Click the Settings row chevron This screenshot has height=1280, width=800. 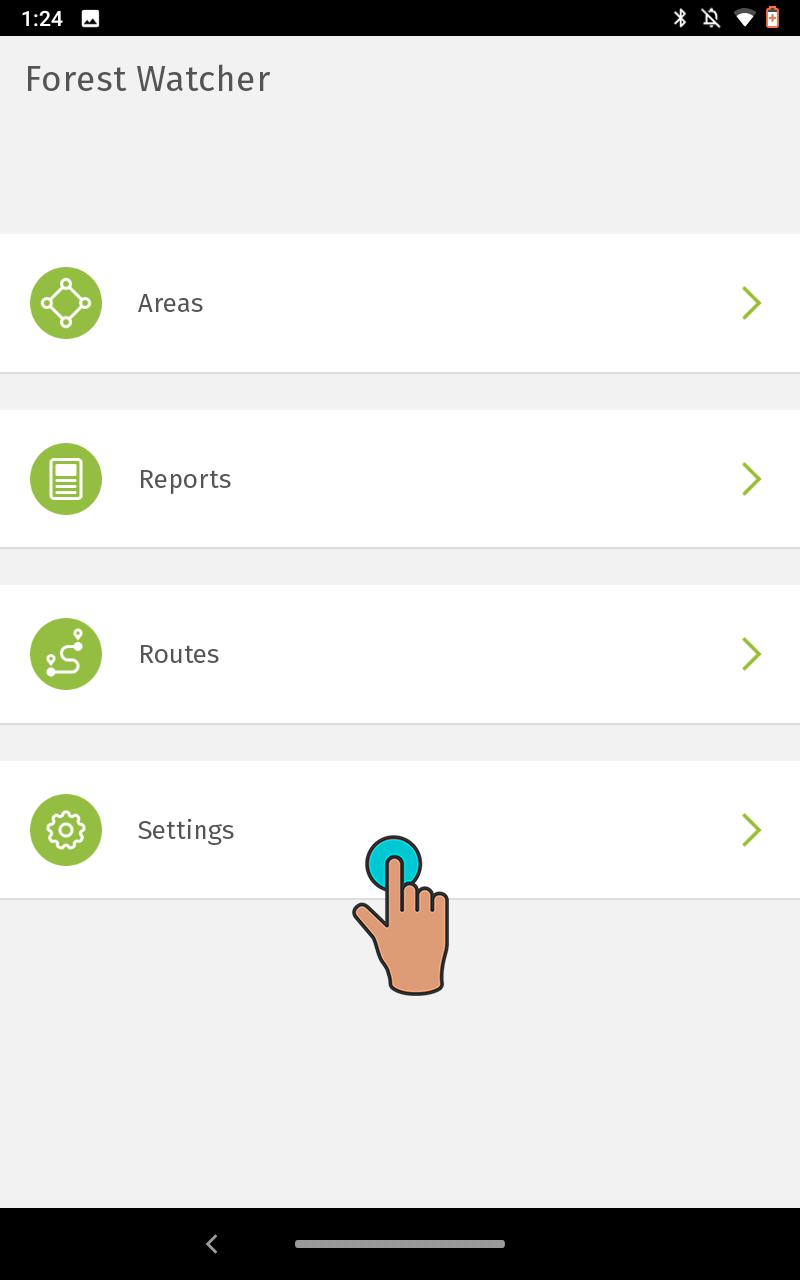752,830
